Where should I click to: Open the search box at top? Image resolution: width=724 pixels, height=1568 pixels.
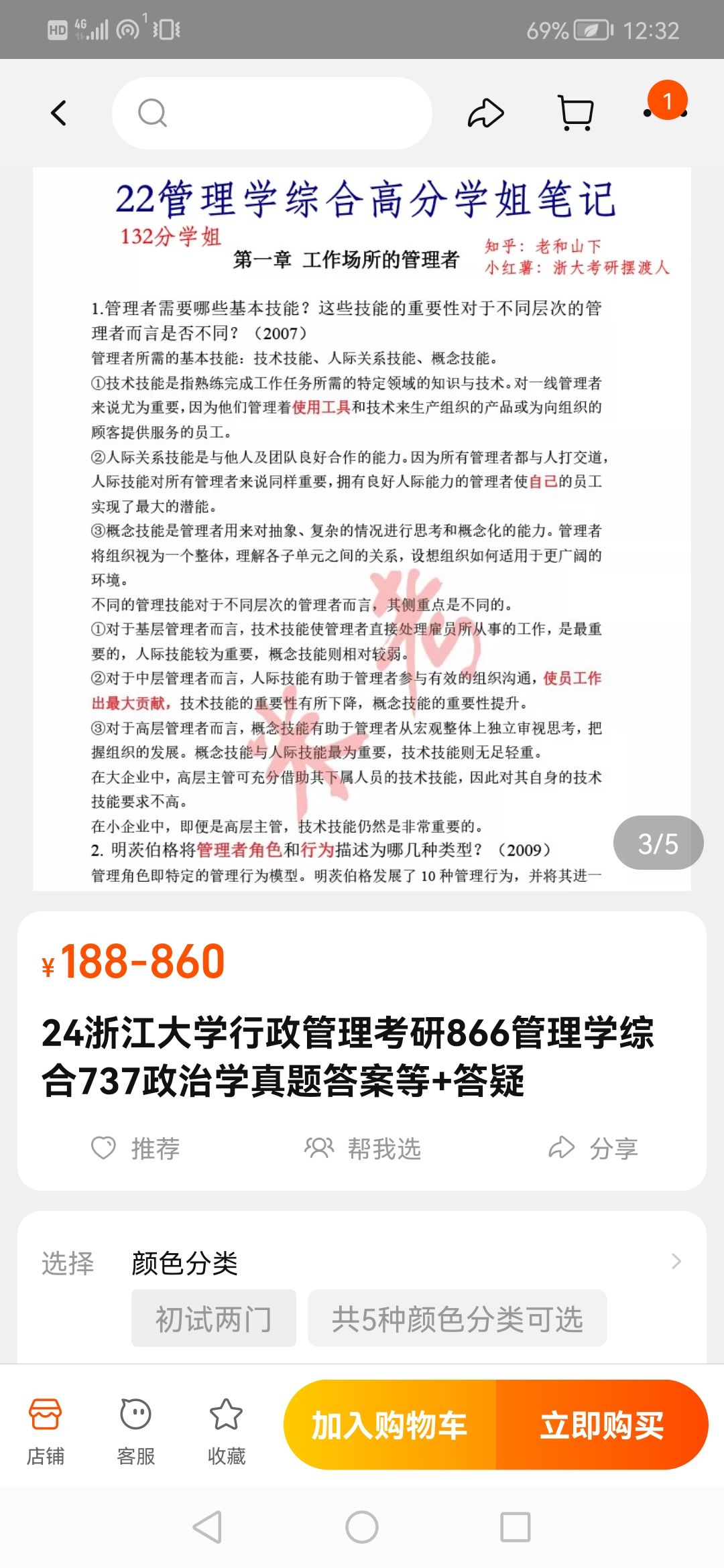[x=271, y=113]
